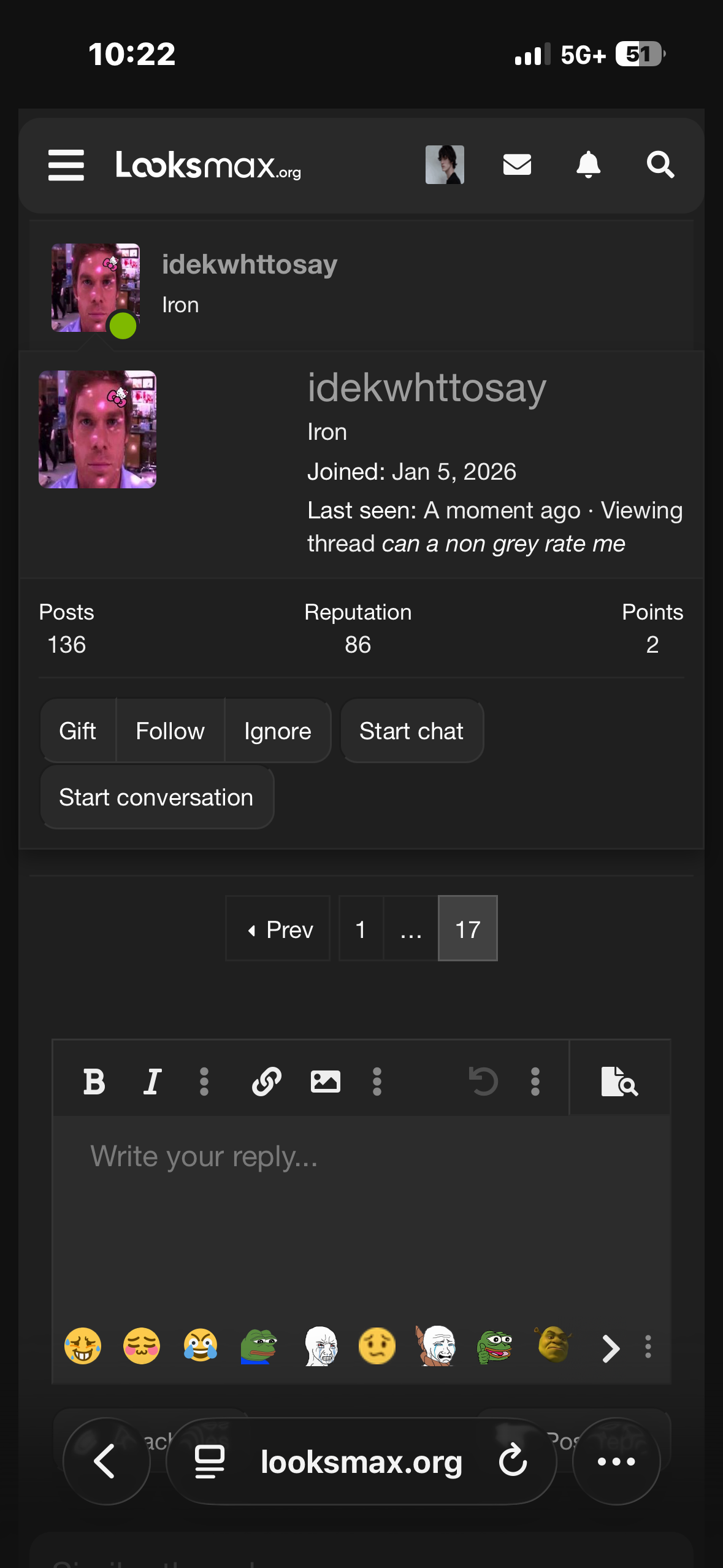
Task: Show more emojis with the arrow
Action: tap(611, 1348)
